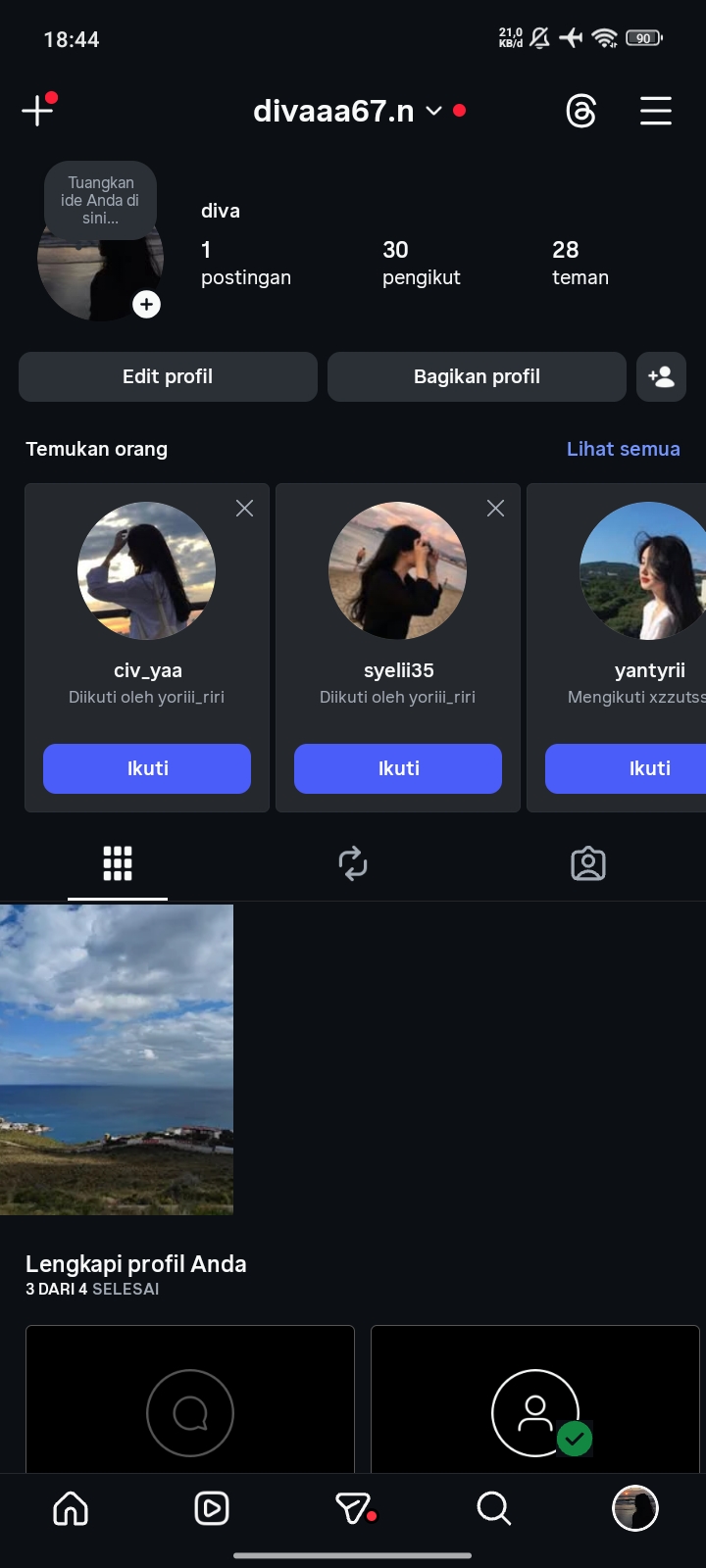Create a new post with plus icon
The width and height of the screenshot is (706, 1568).
tap(37, 111)
